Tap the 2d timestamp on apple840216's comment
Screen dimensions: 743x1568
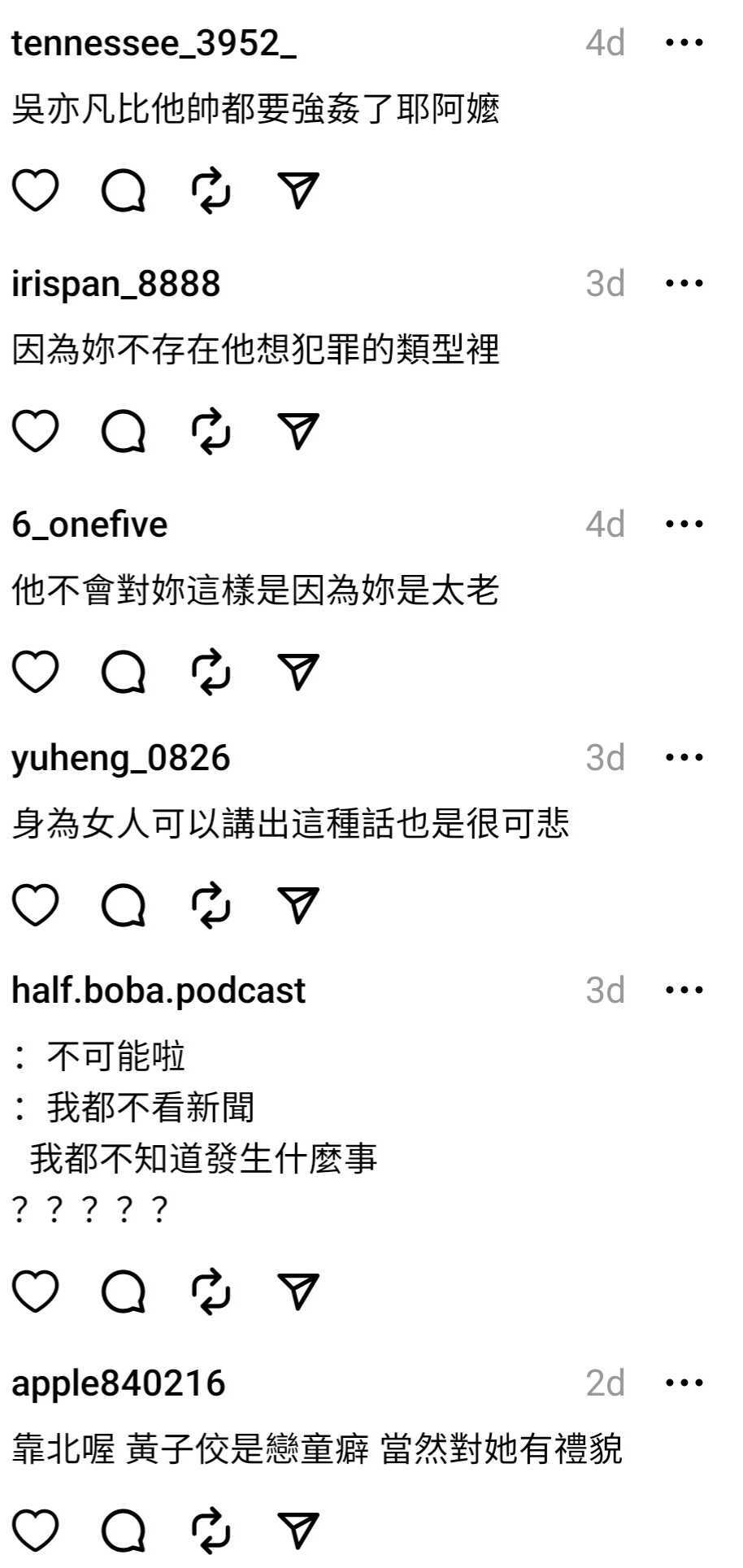605,1381
